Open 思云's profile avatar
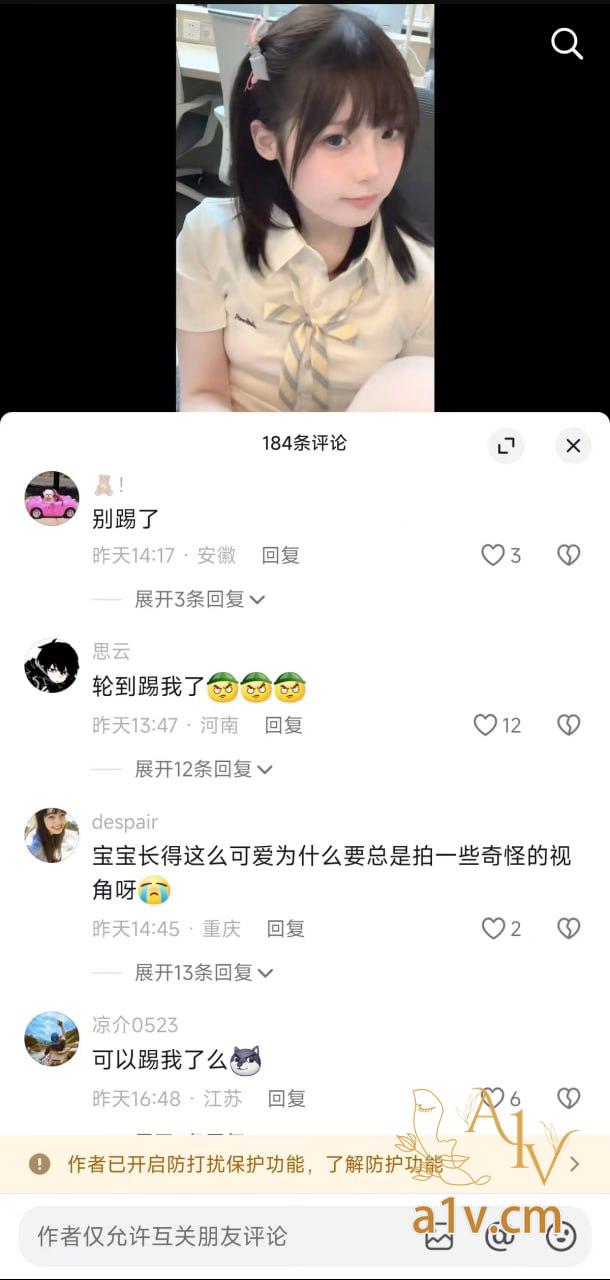The width and height of the screenshot is (610, 1280). pos(52,666)
